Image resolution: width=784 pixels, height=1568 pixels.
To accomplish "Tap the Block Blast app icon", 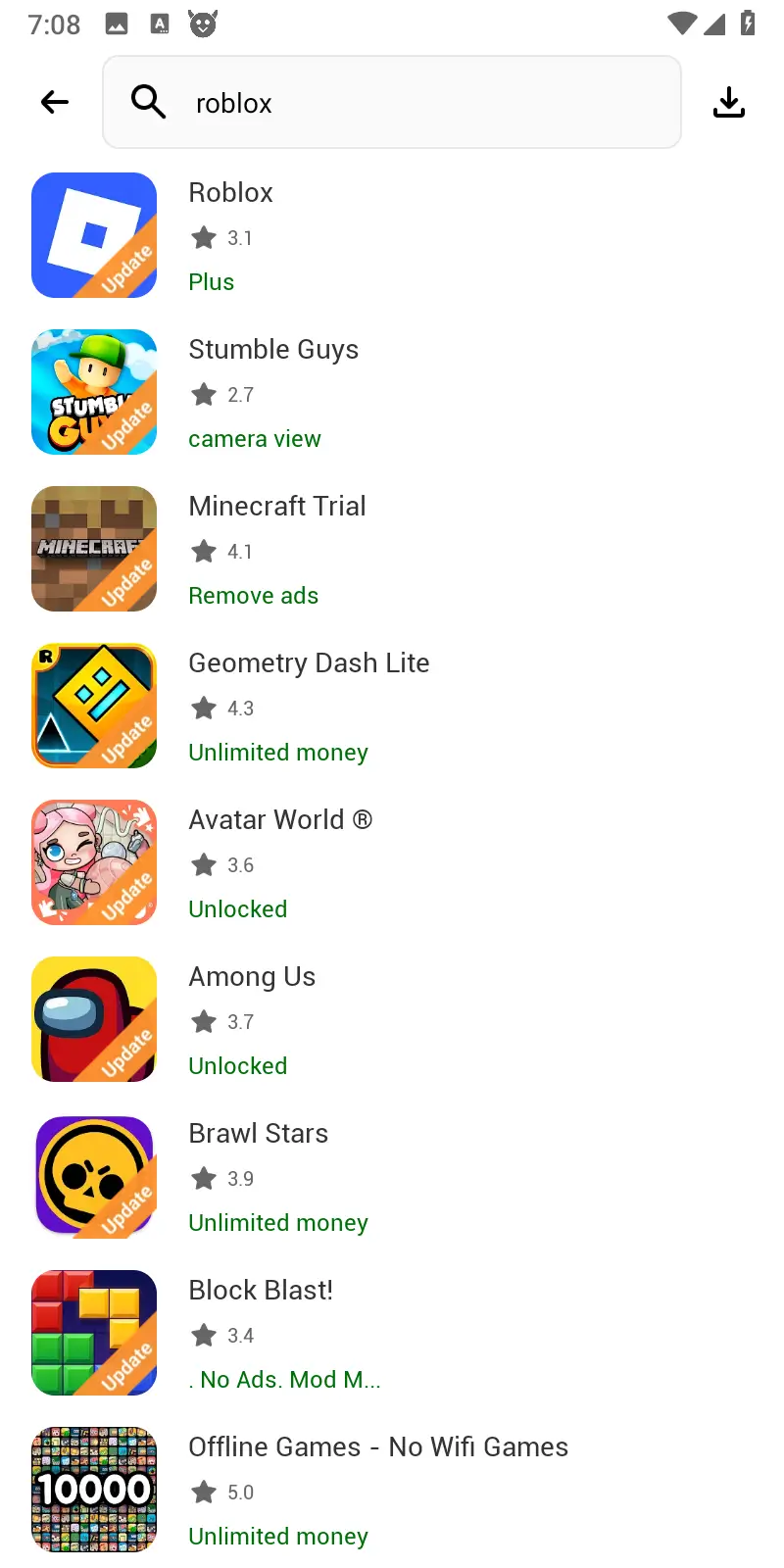I will coord(94,1333).
